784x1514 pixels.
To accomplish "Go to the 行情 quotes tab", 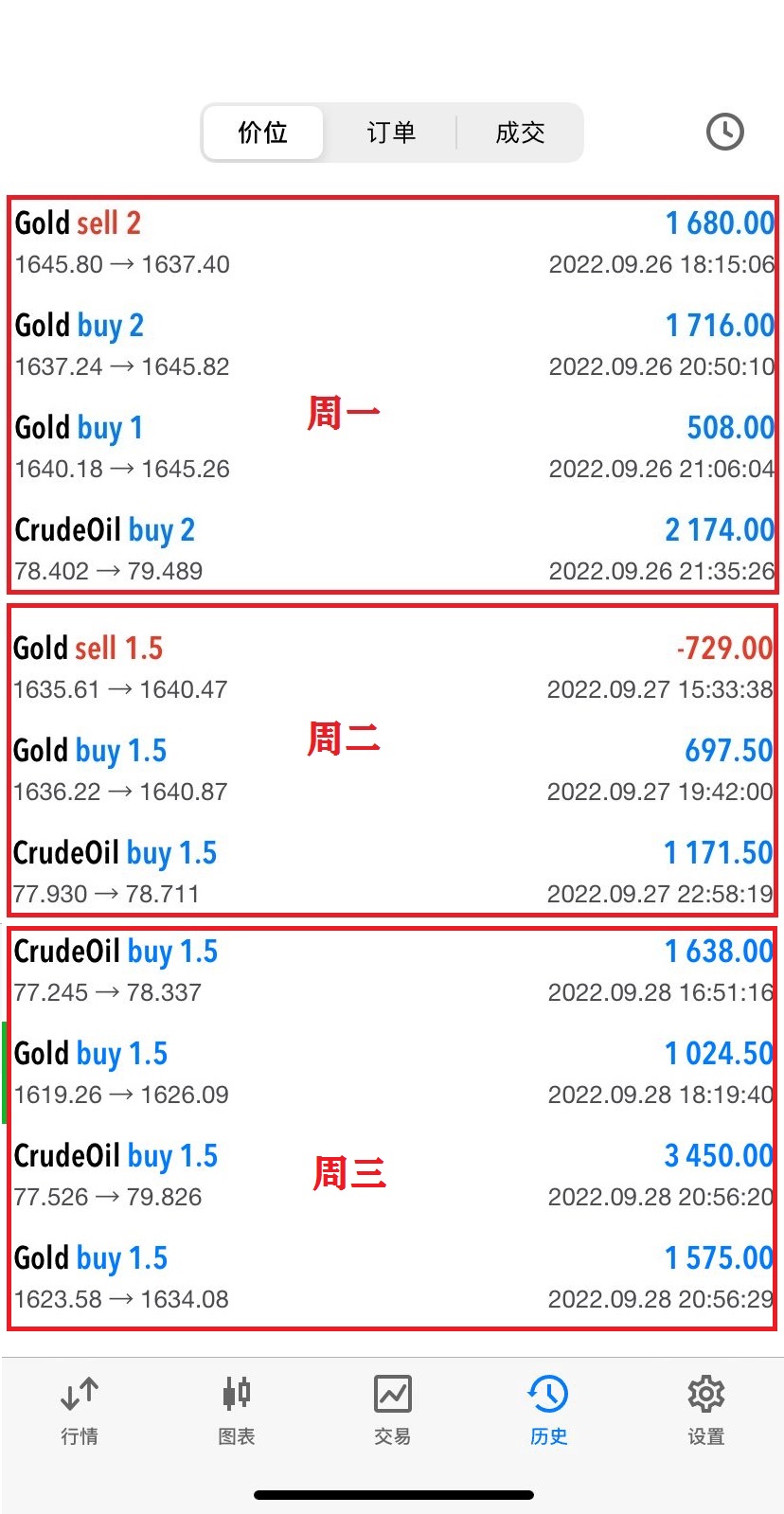I will 80,1411.
